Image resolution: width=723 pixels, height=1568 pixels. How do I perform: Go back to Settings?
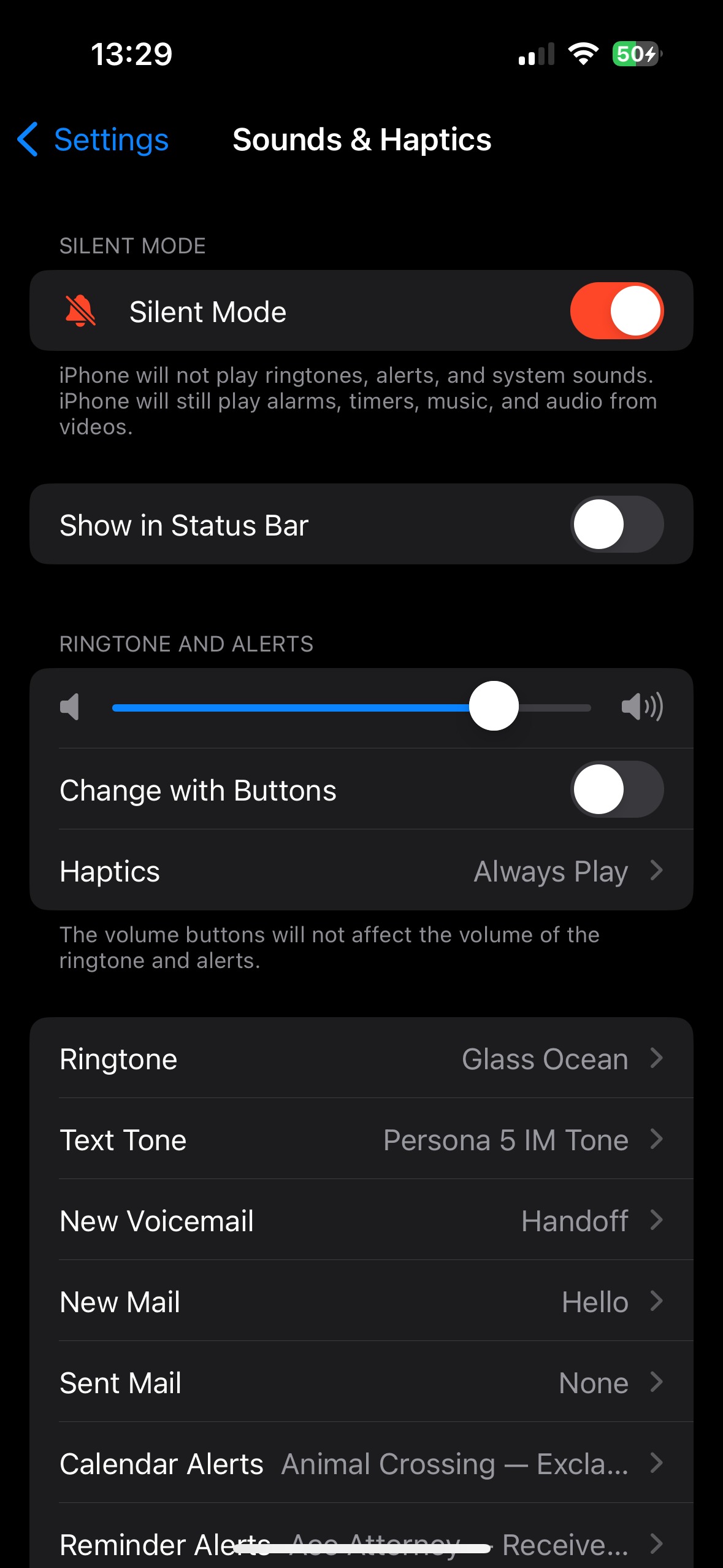93,140
